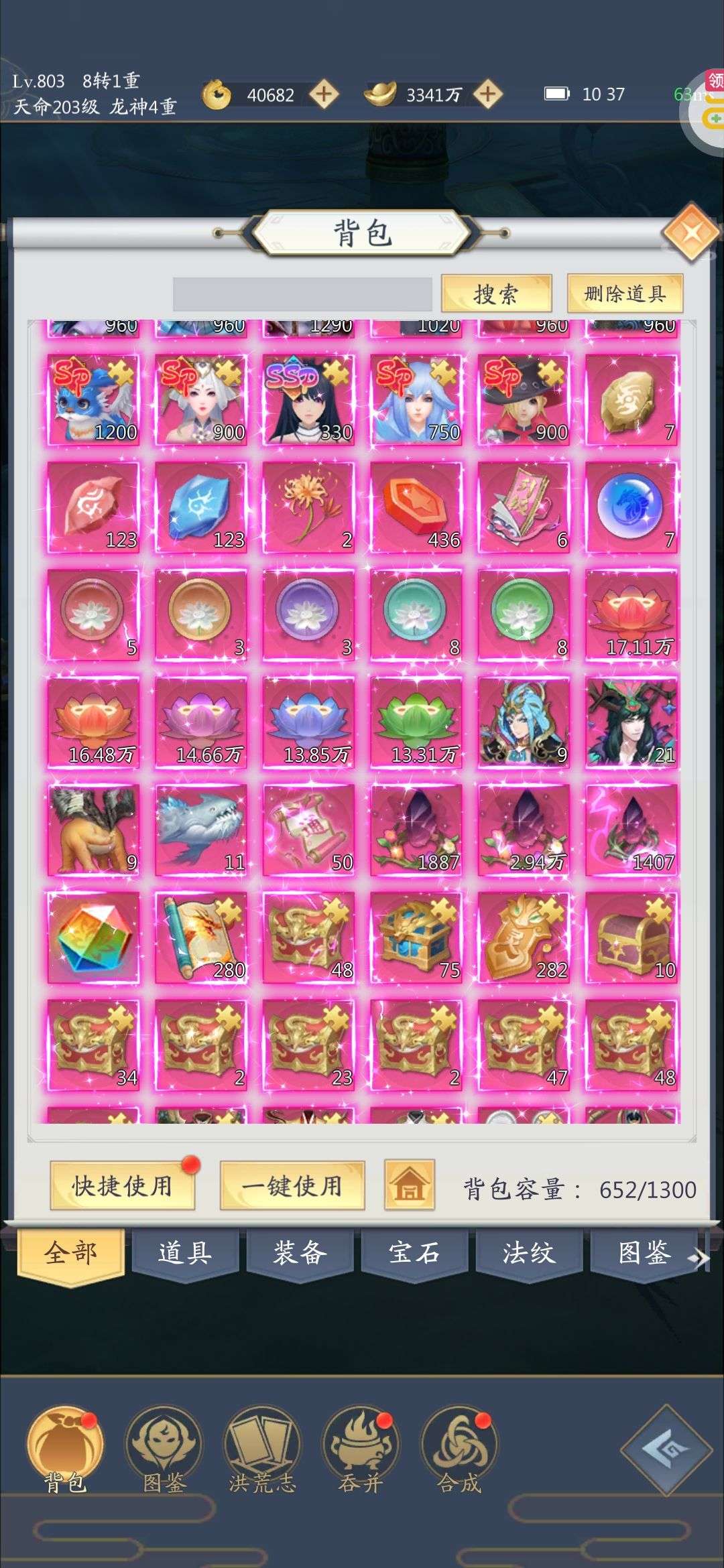The height and width of the screenshot is (1568, 724).
Task: Tap the 删除道具 delete items button
Action: [625, 294]
